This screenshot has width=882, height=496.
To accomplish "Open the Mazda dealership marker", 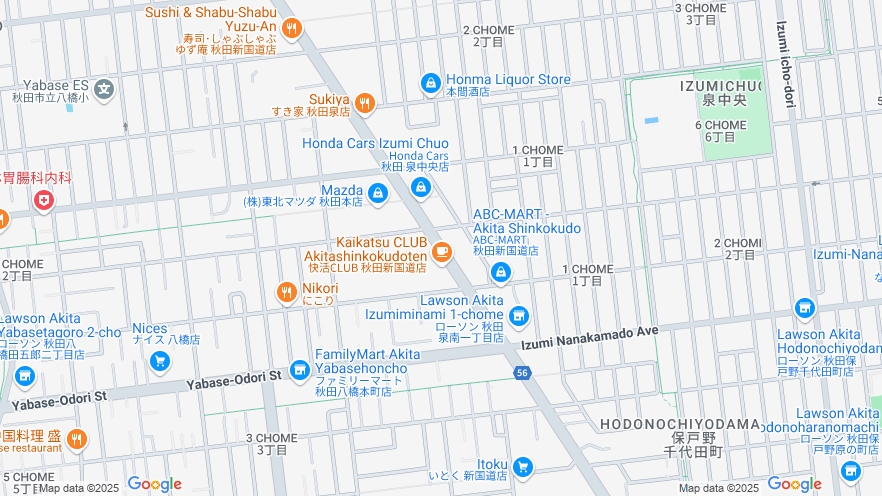I will coord(377,193).
